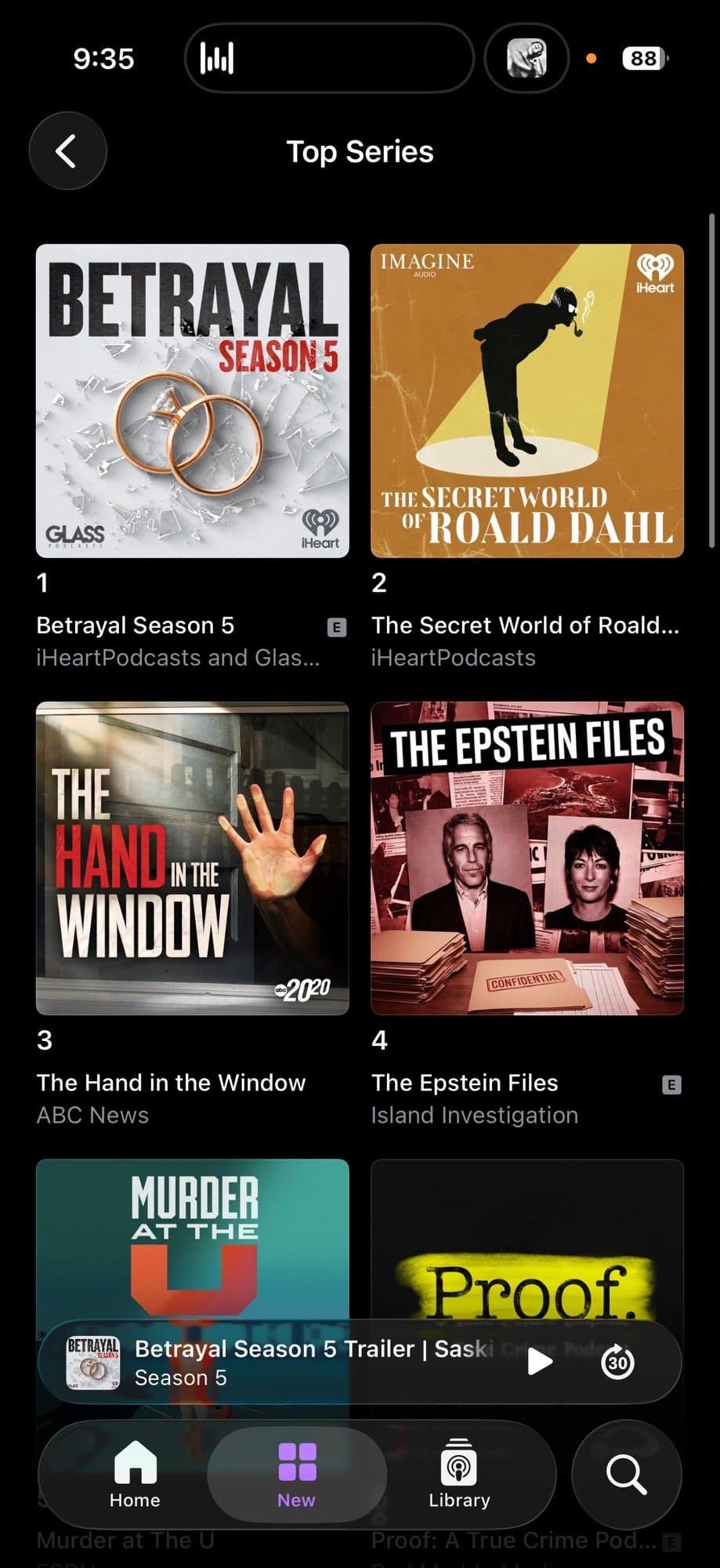Skip forward 30 seconds in mini player
Viewport: 720px width, 1568px height.
click(617, 1362)
